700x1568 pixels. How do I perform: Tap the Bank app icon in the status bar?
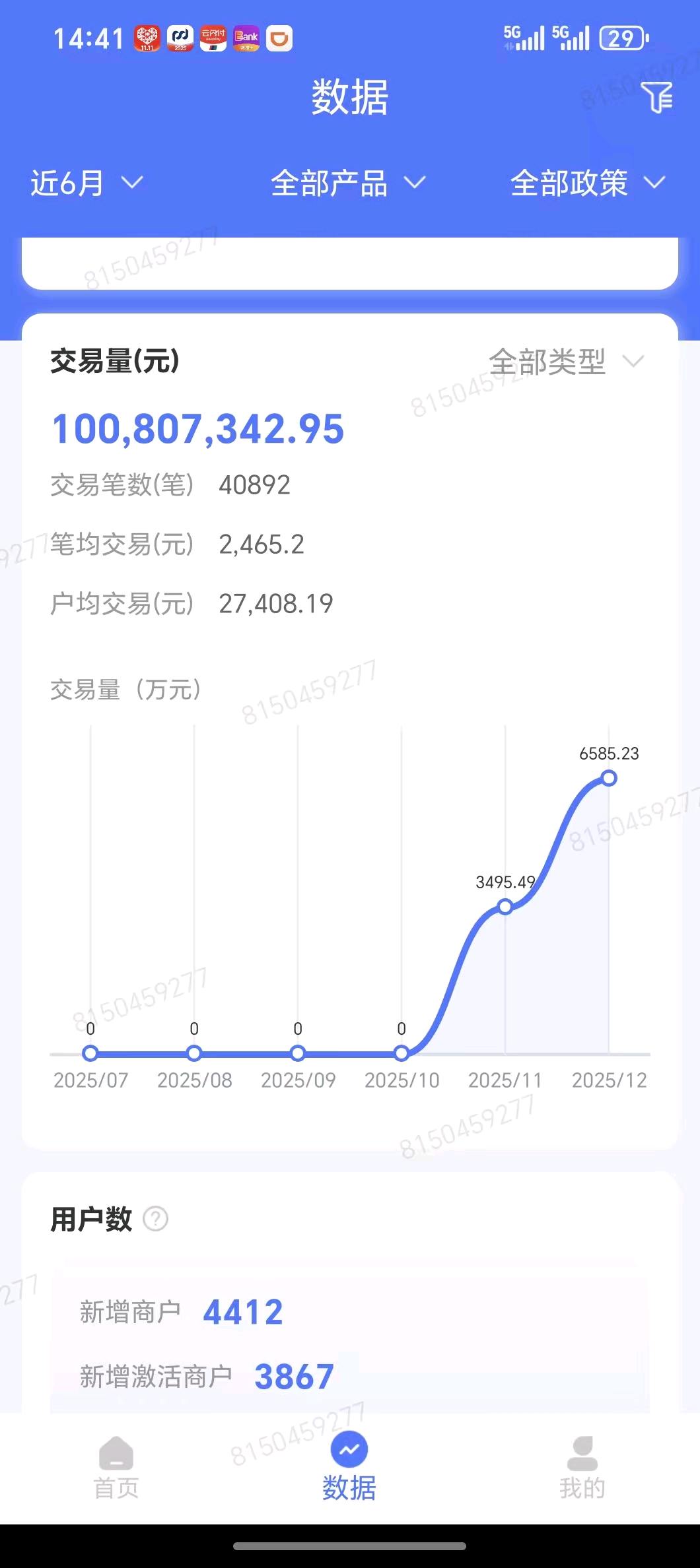(246, 38)
